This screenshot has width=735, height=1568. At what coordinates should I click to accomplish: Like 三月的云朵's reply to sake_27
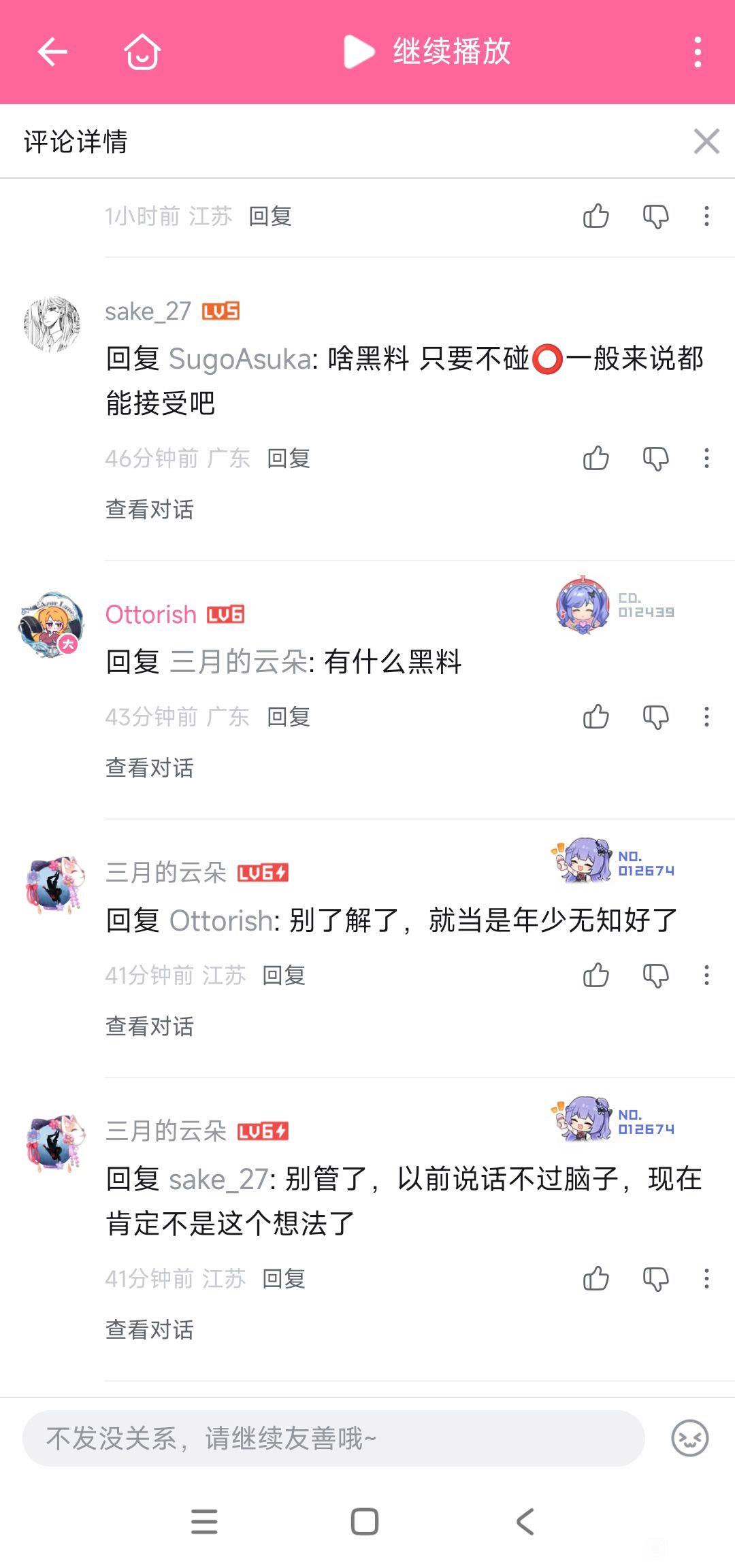click(596, 1279)
